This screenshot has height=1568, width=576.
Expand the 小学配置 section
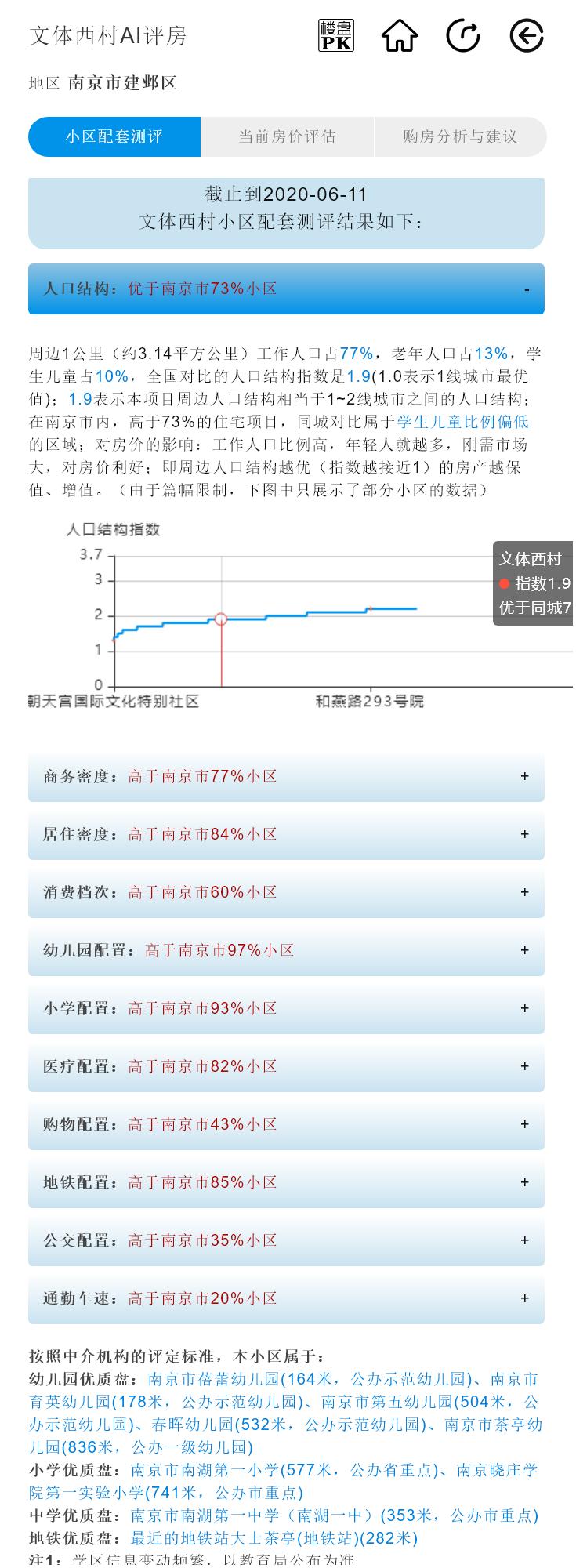tap(525, 1009)
